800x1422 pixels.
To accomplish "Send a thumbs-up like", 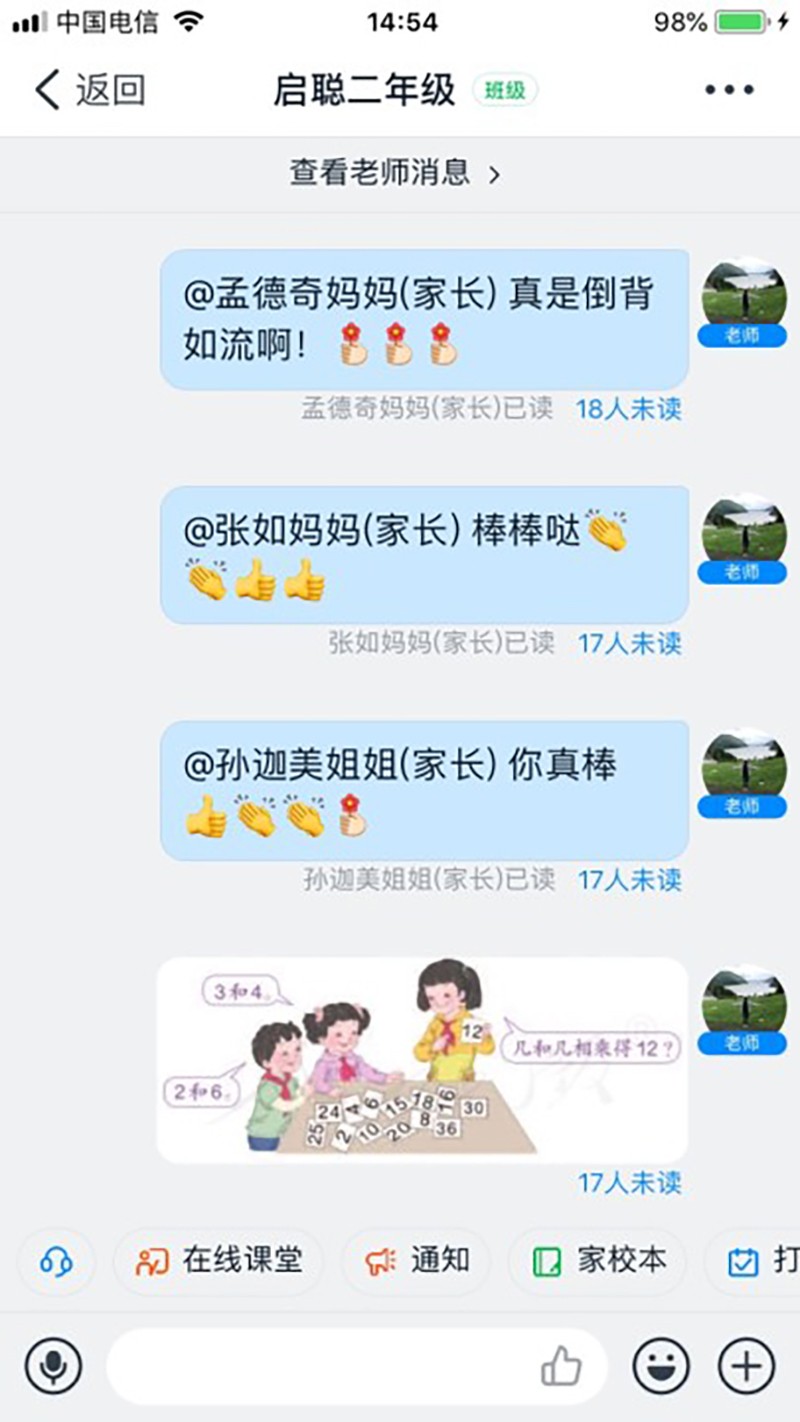I will tap(561, 1365).
